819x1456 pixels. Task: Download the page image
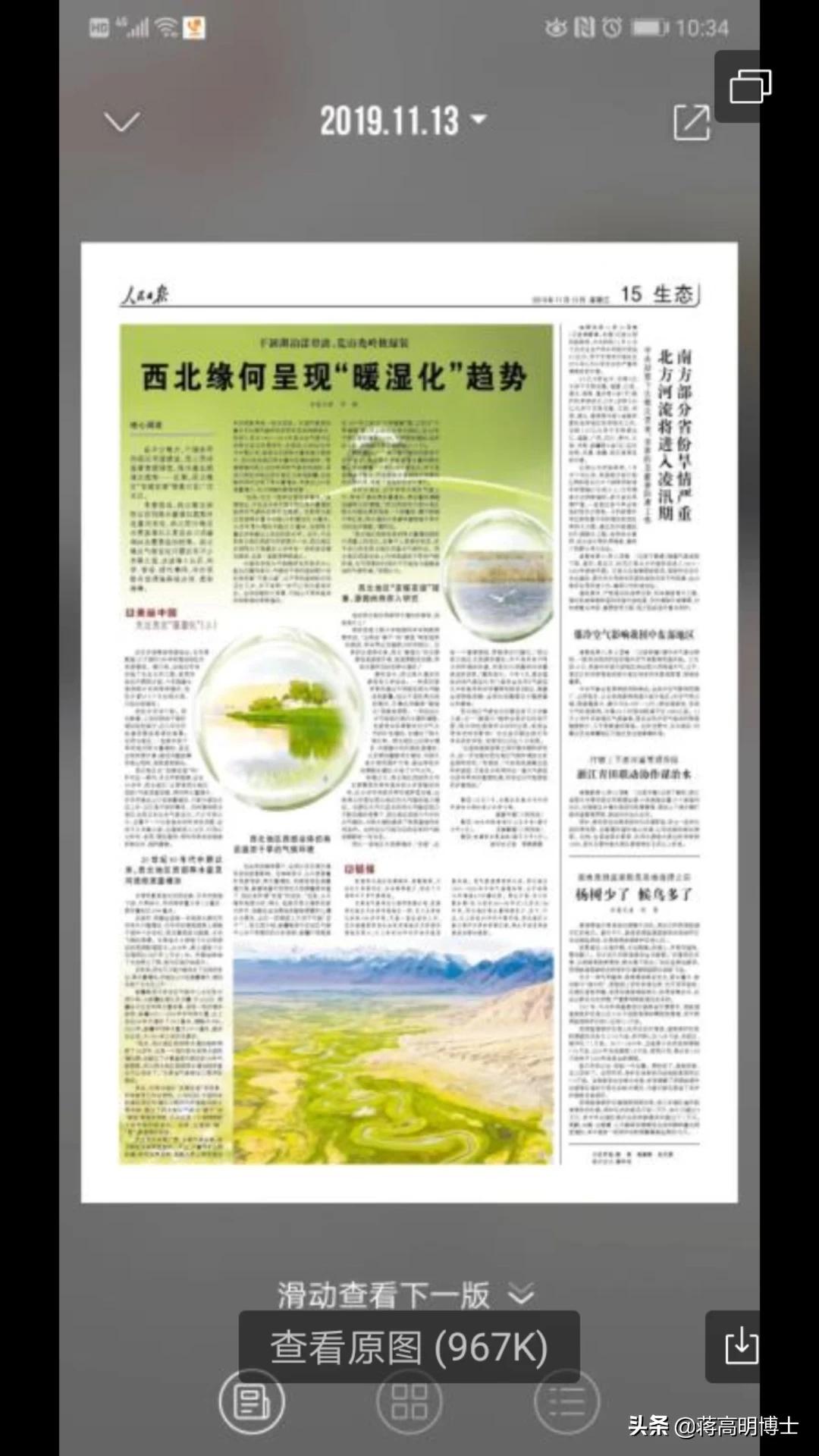coord(740,1346)
